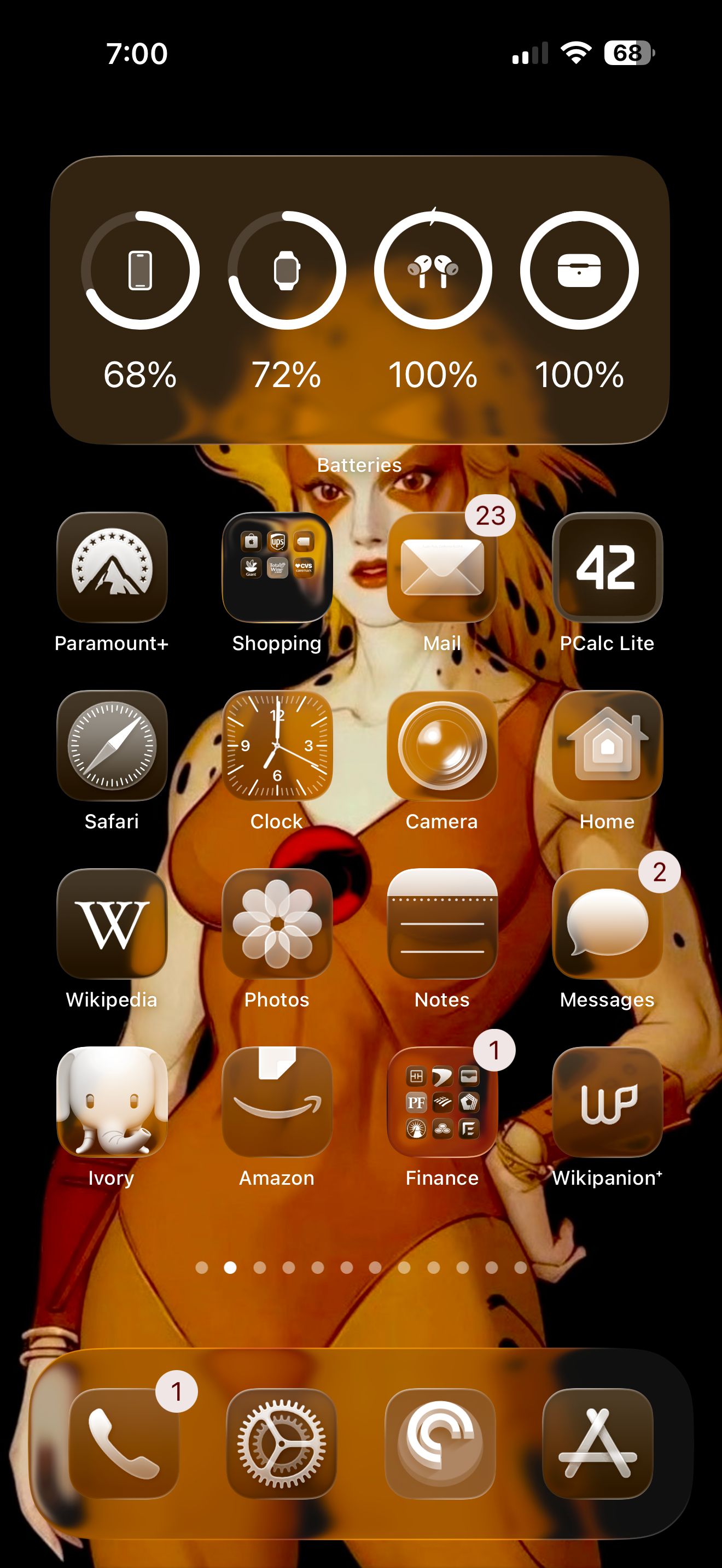
Task: Open the Phone app in dock
Action: point(124,1443)
